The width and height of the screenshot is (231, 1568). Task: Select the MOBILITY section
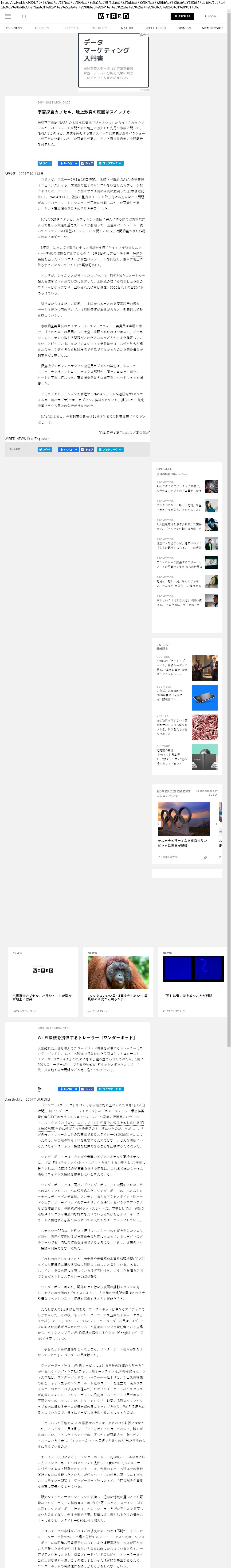tap(99, 28)
